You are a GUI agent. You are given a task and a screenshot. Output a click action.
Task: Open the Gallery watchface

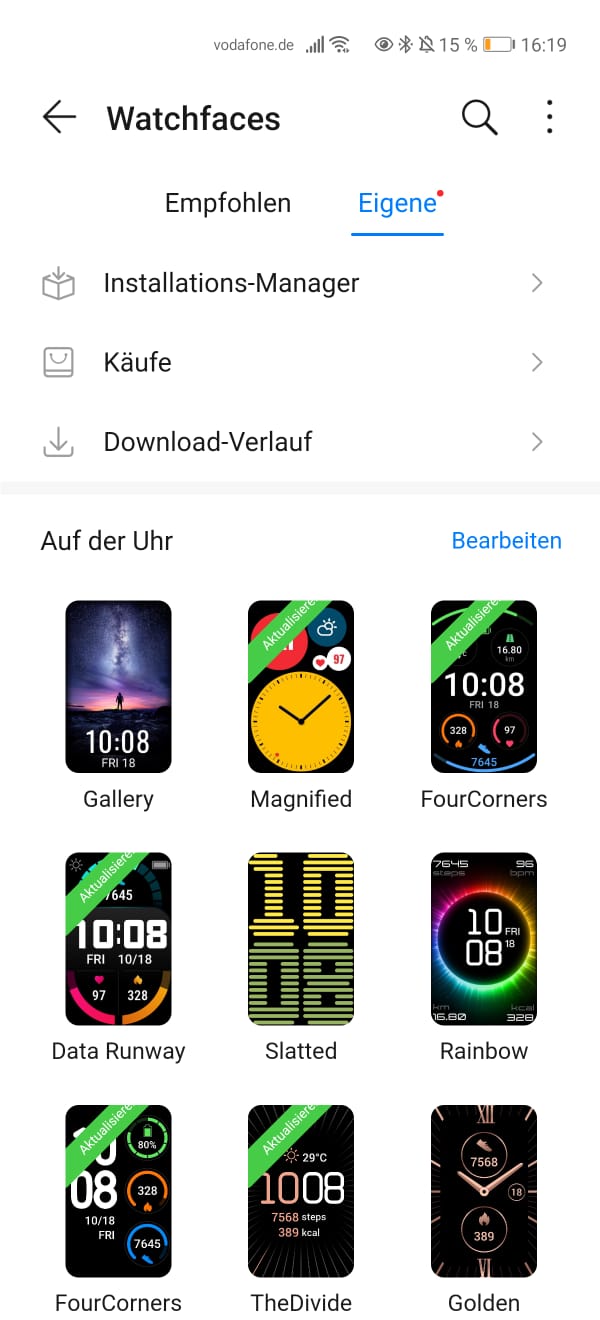pos(118,687)
